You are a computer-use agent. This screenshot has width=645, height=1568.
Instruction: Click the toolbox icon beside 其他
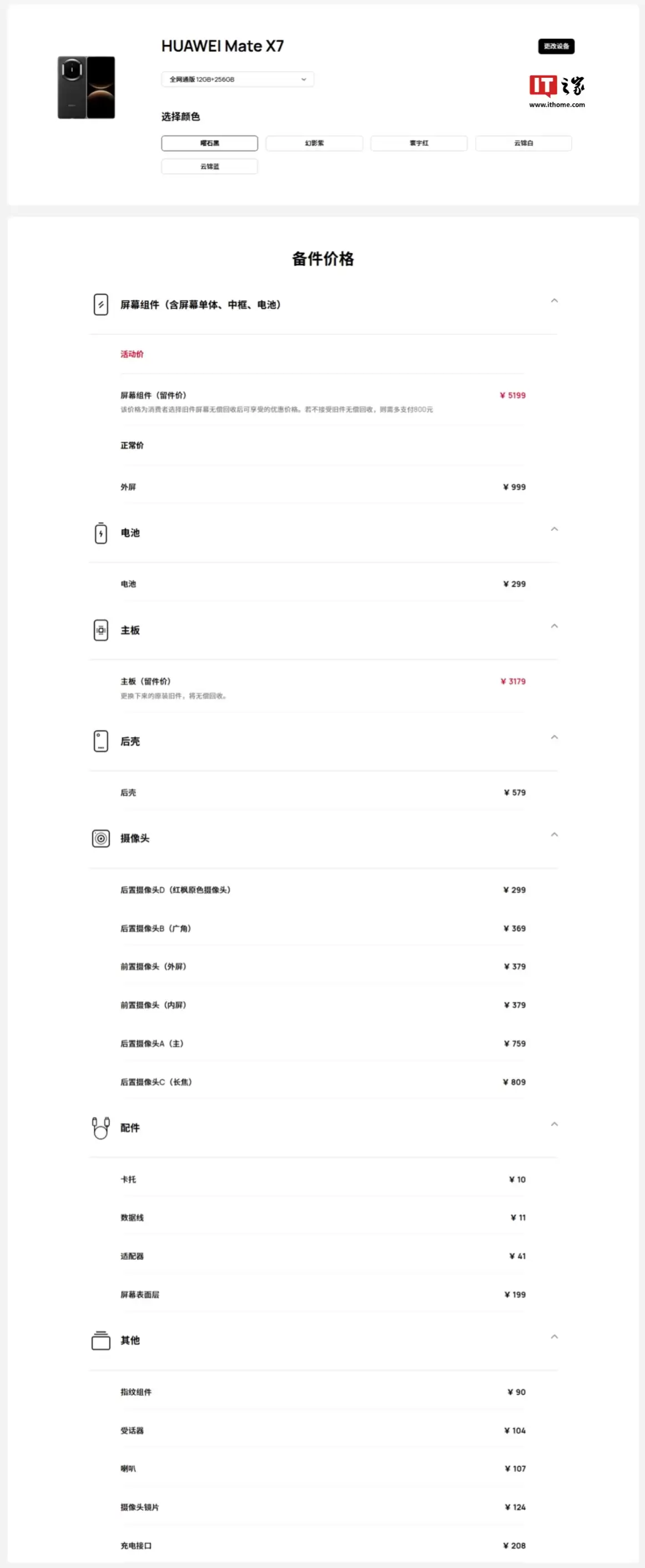(100, 1340)
